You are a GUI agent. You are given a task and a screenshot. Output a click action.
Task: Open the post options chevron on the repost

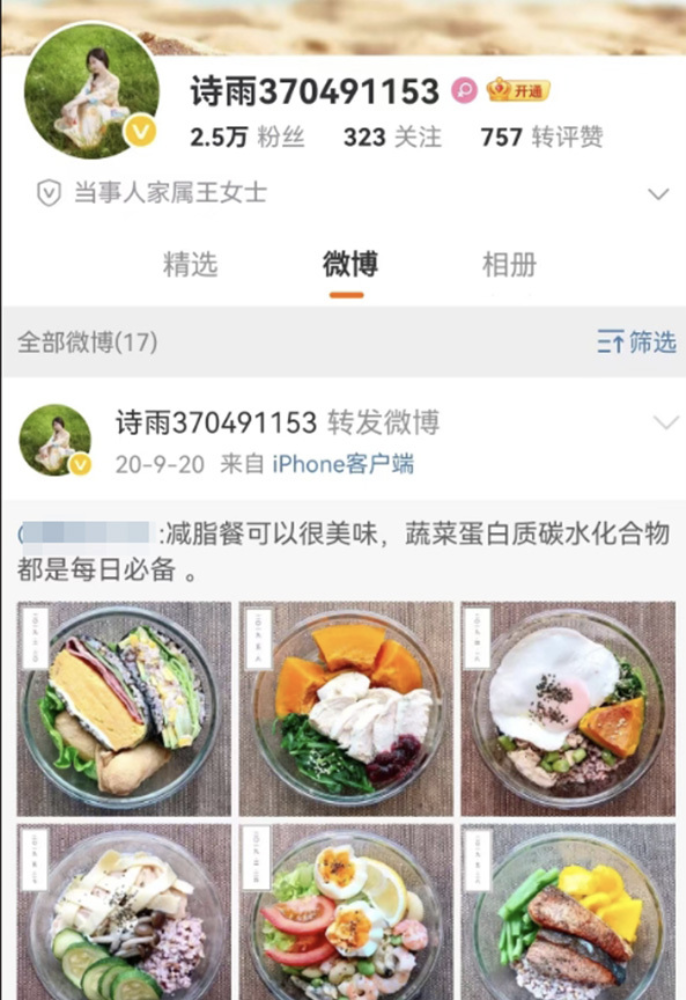pos(666,423)
